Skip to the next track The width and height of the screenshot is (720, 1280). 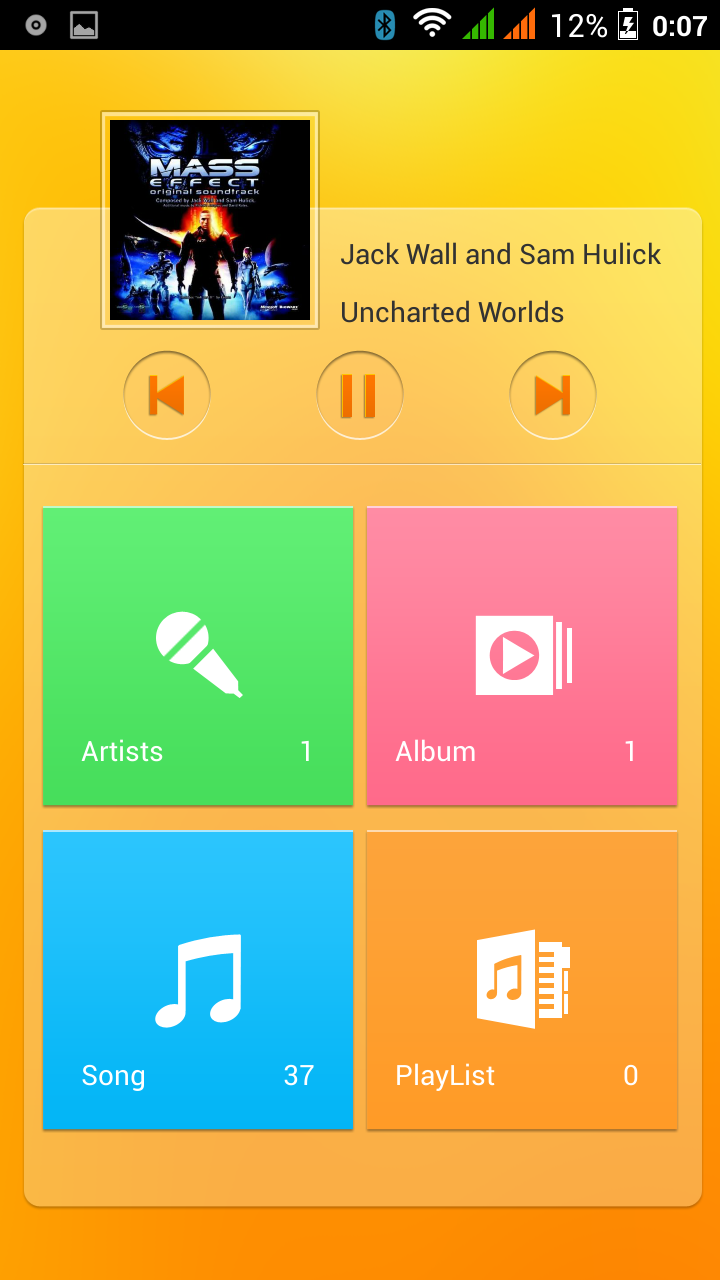coord(553,395)
